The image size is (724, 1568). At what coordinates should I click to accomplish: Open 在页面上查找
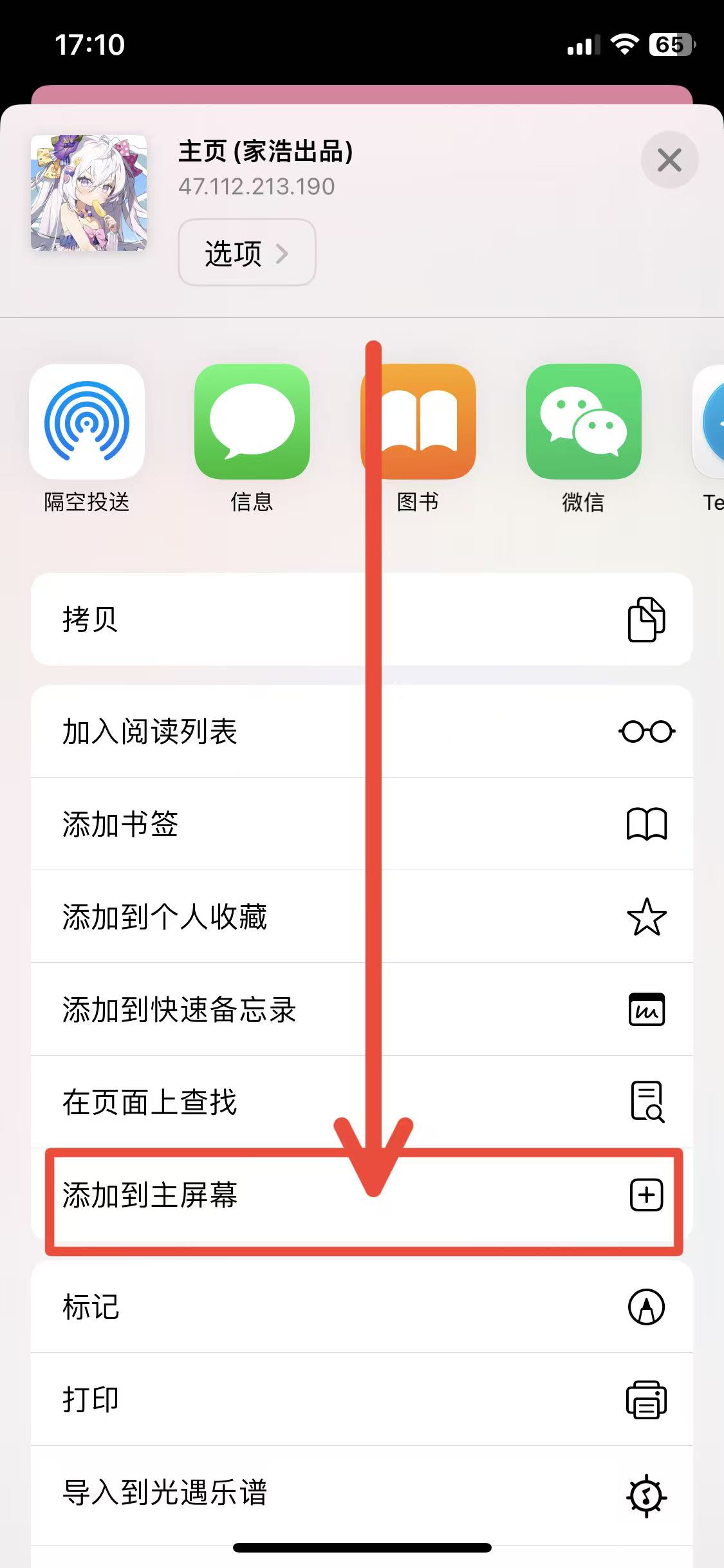pyautogui.click(x=362, y=1102)
